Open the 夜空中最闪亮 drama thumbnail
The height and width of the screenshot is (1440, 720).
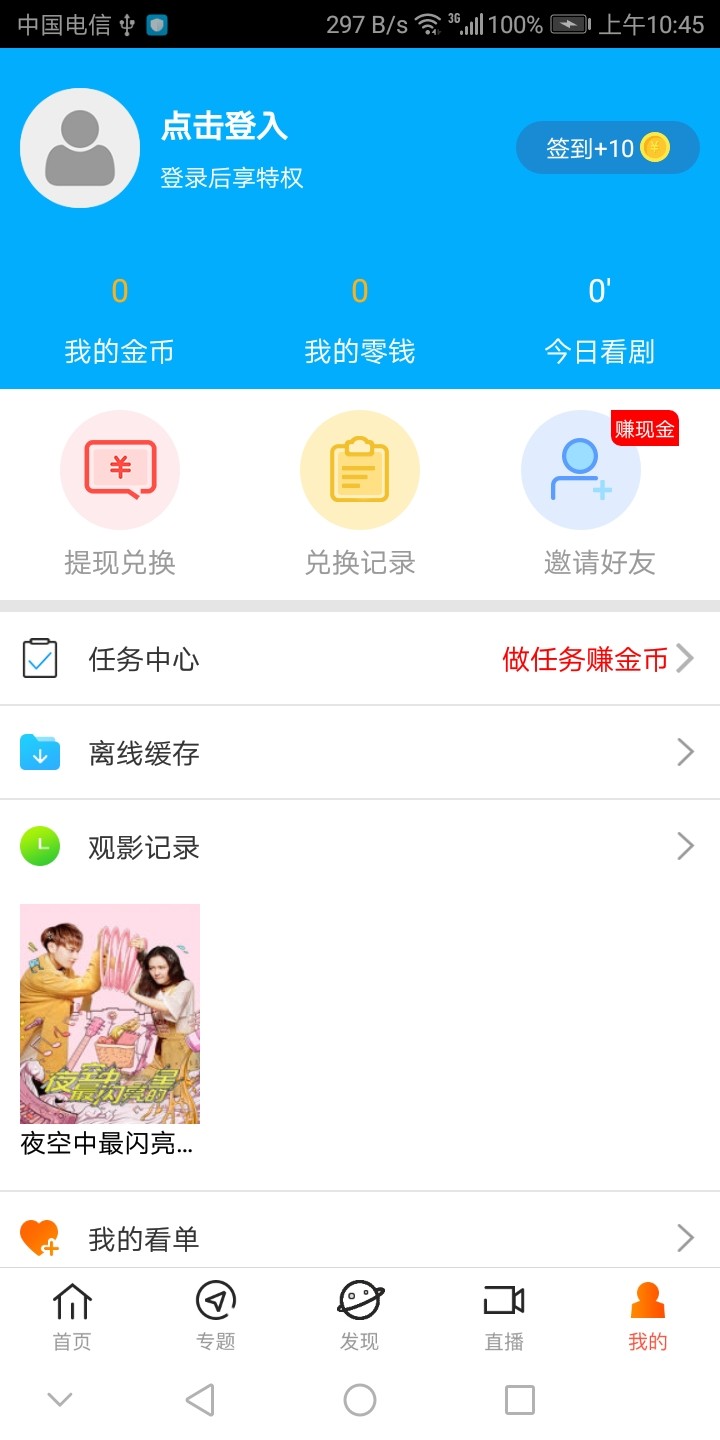[x=109, y=1013]
